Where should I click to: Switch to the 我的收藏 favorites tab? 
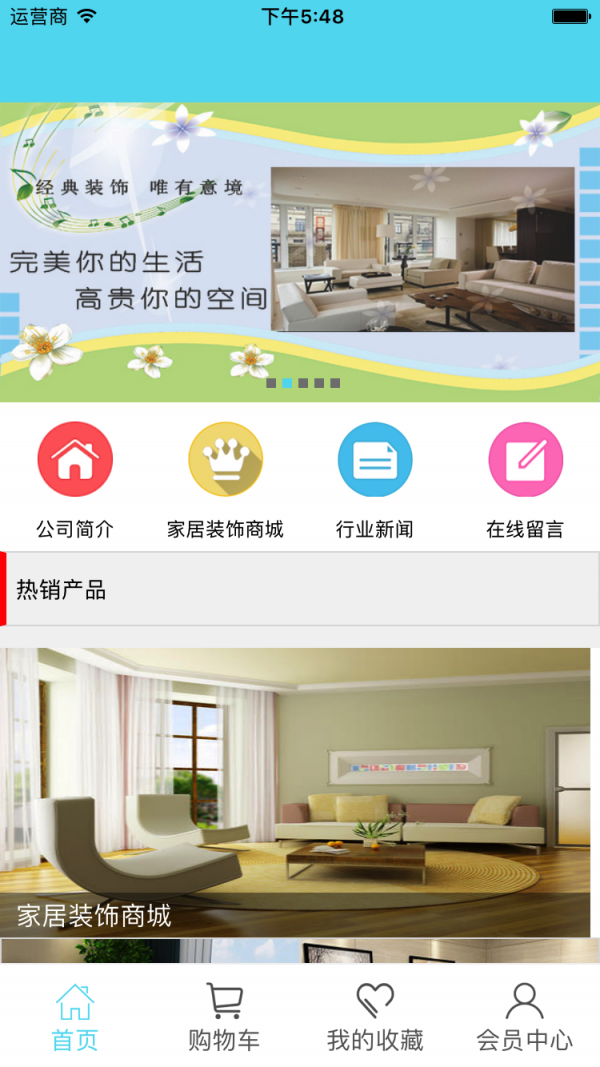click(375, 1017)
